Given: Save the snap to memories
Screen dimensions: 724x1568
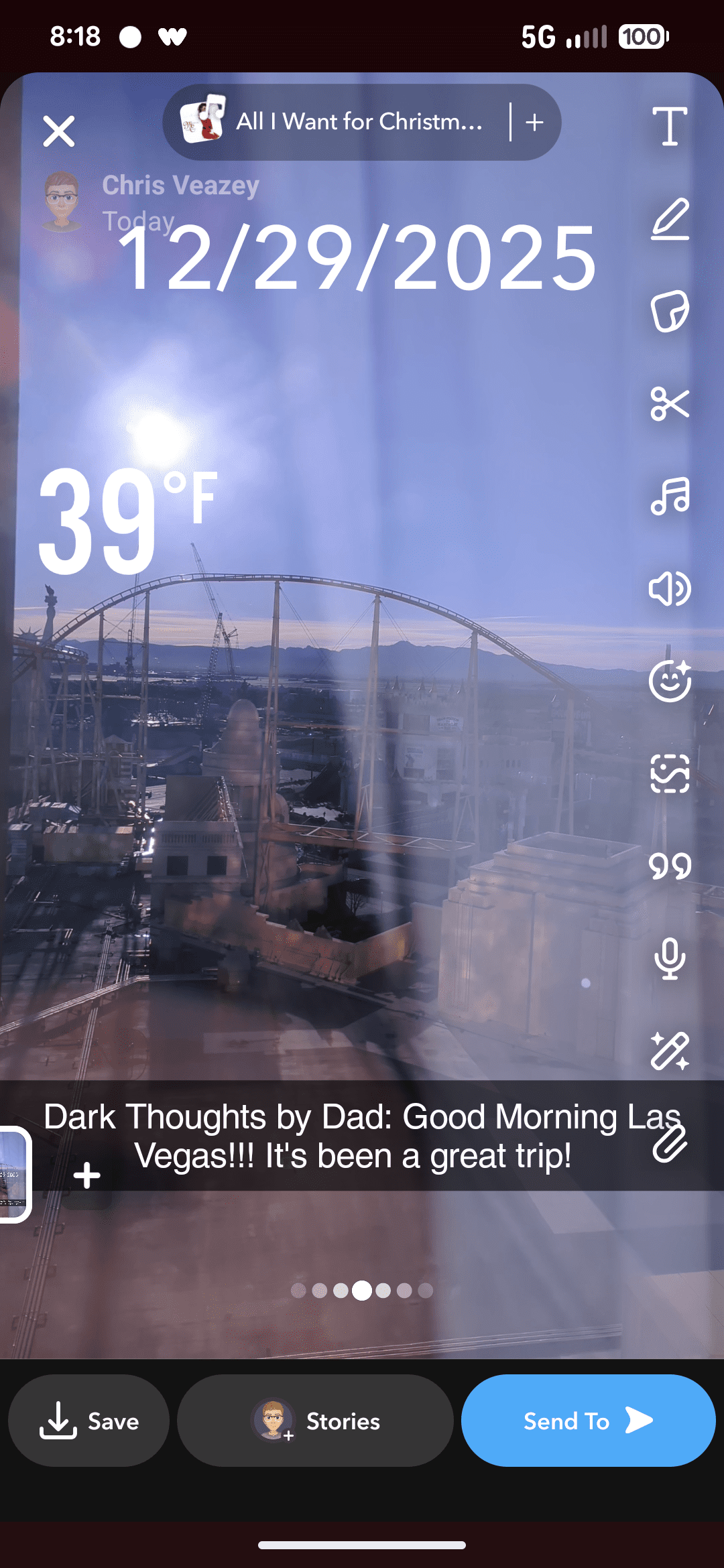Looking at the screenshot, I should [x=89, y=1421].
